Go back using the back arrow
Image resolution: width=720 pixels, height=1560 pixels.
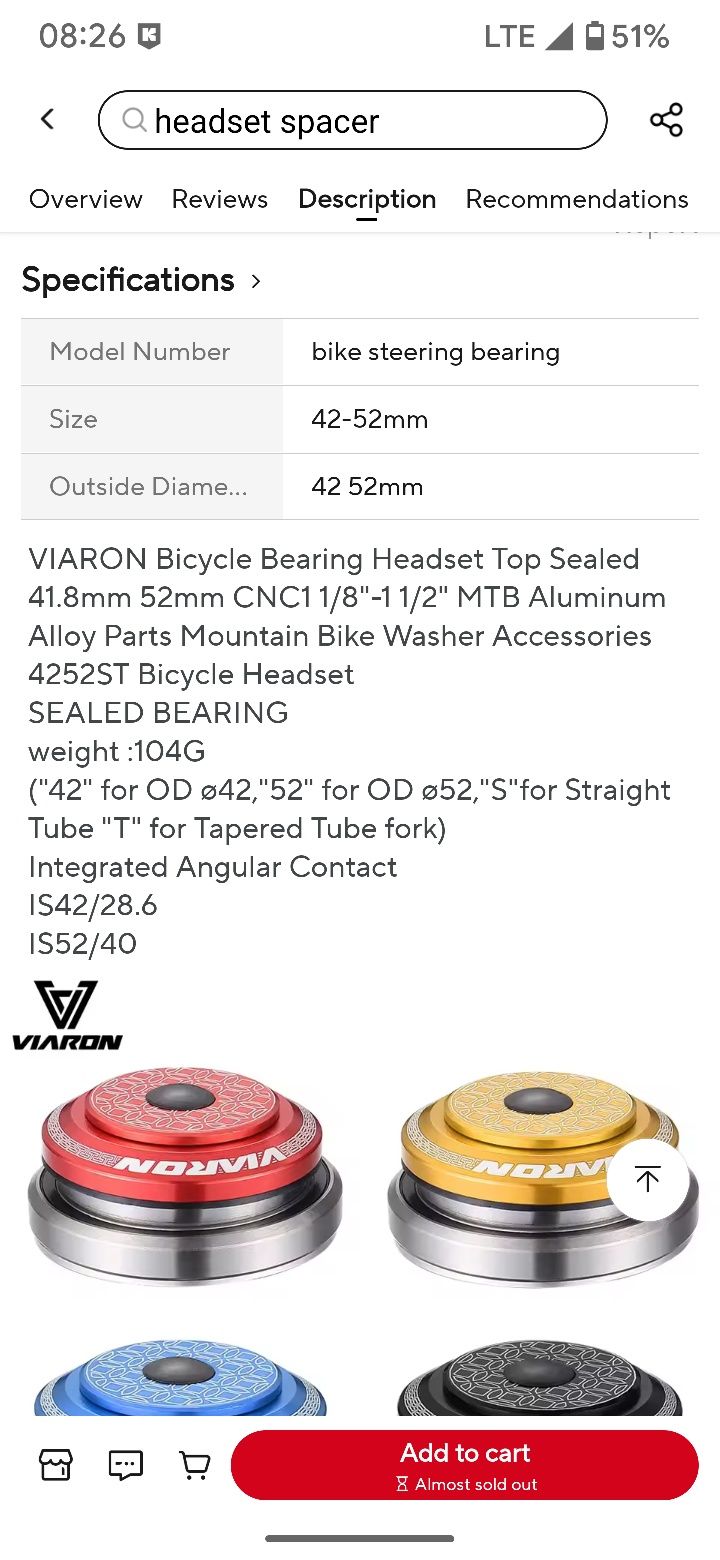47,120
